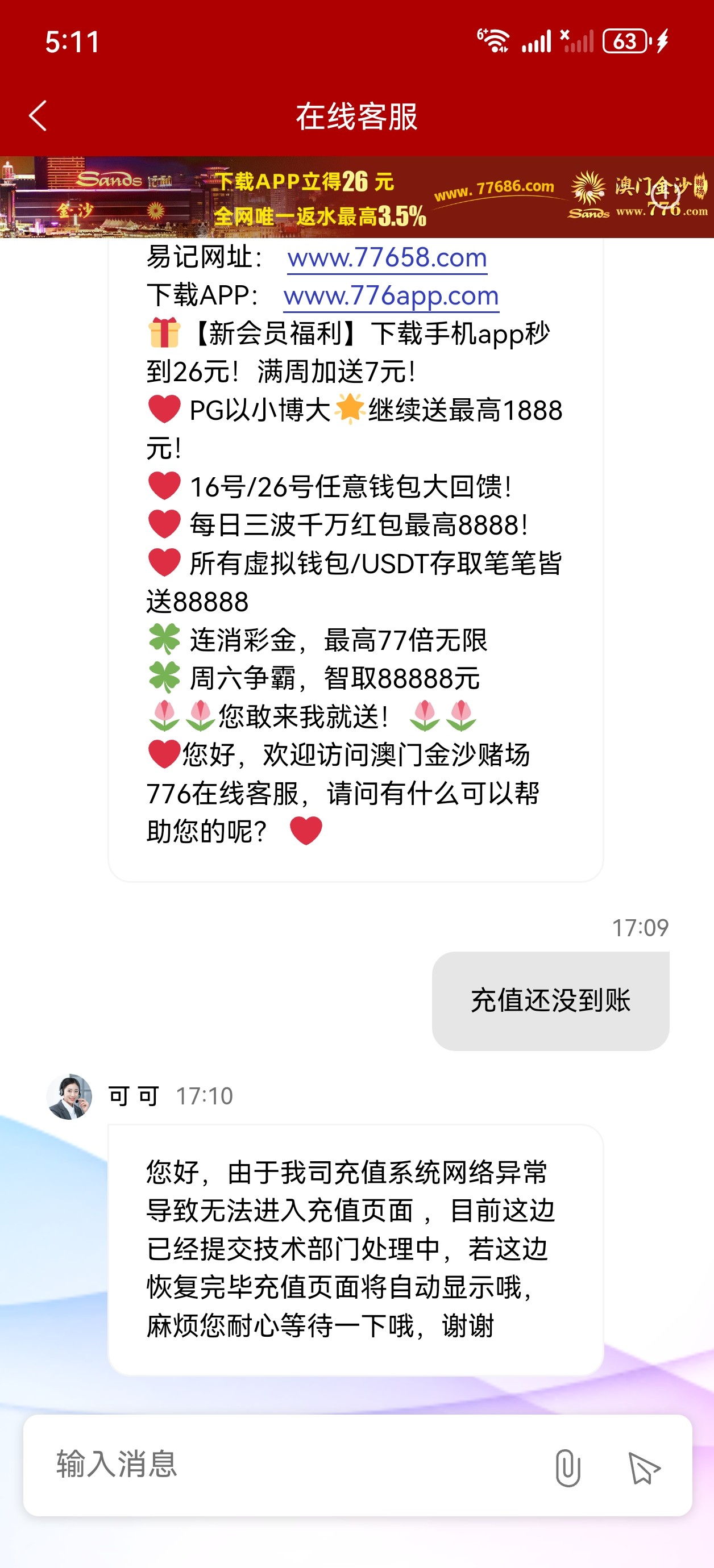Attach a file with the paperclip icon
Image resolution: width=714 pixels, height=1568 pixels.
[x=567, y=1467]
